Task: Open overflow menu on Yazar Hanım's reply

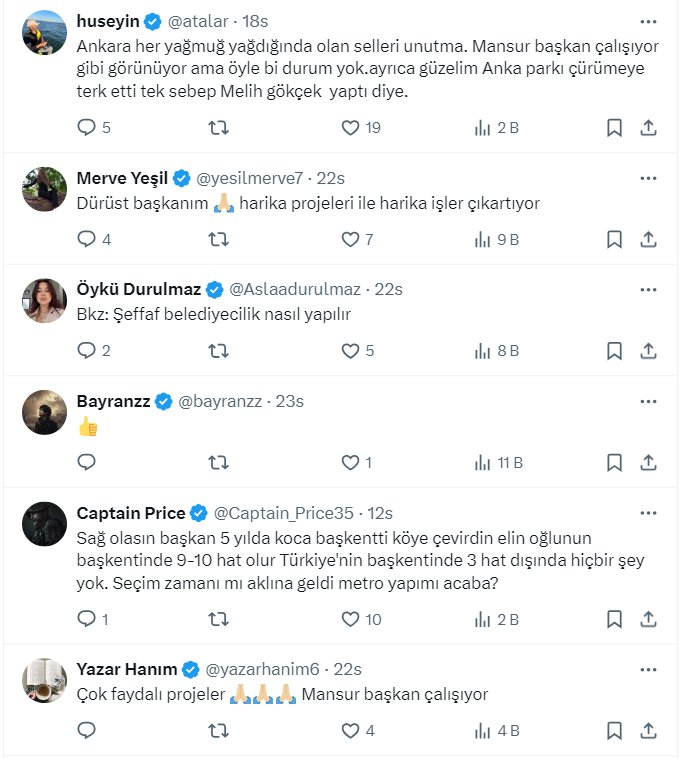Action: pos(648,669)
